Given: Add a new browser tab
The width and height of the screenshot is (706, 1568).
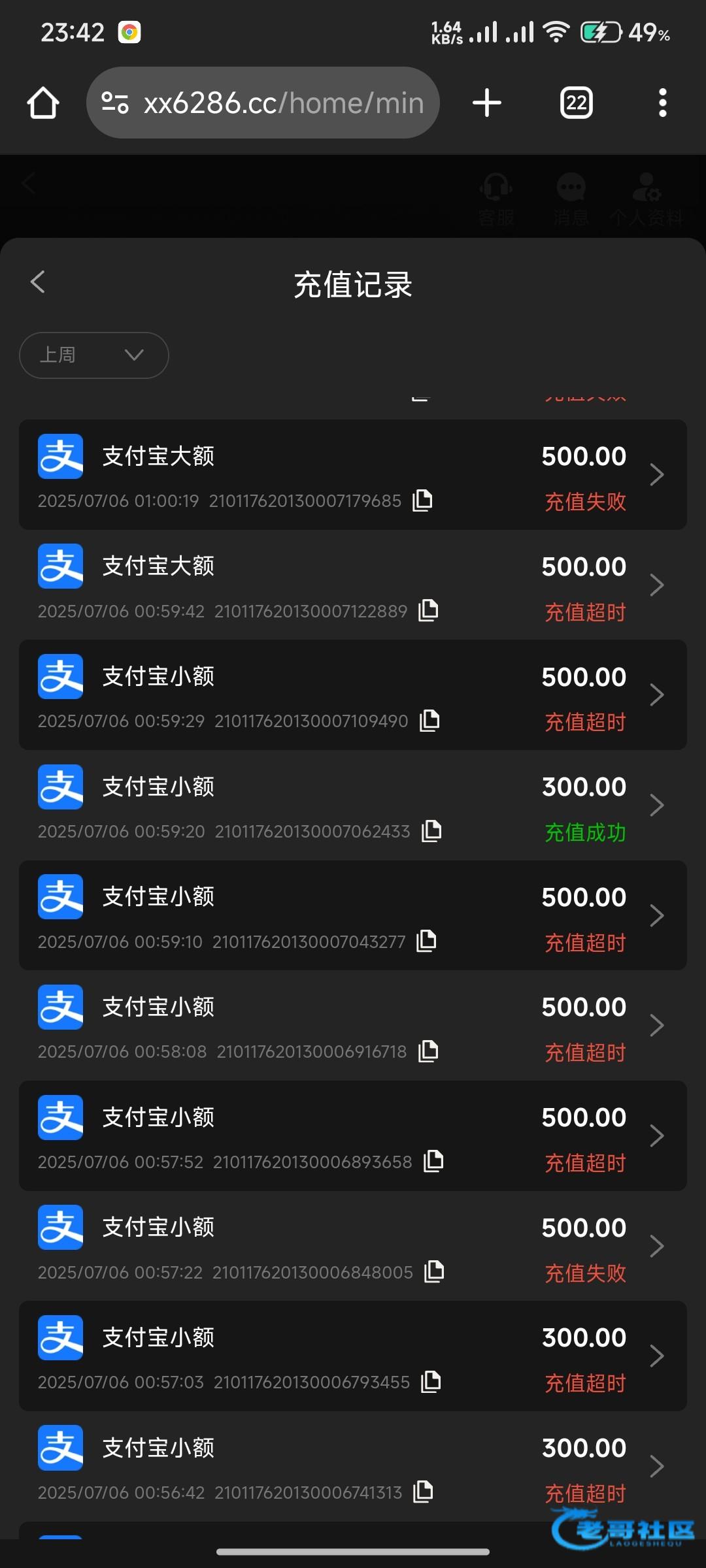Looking at the screenshot, I should pos(486,103).
